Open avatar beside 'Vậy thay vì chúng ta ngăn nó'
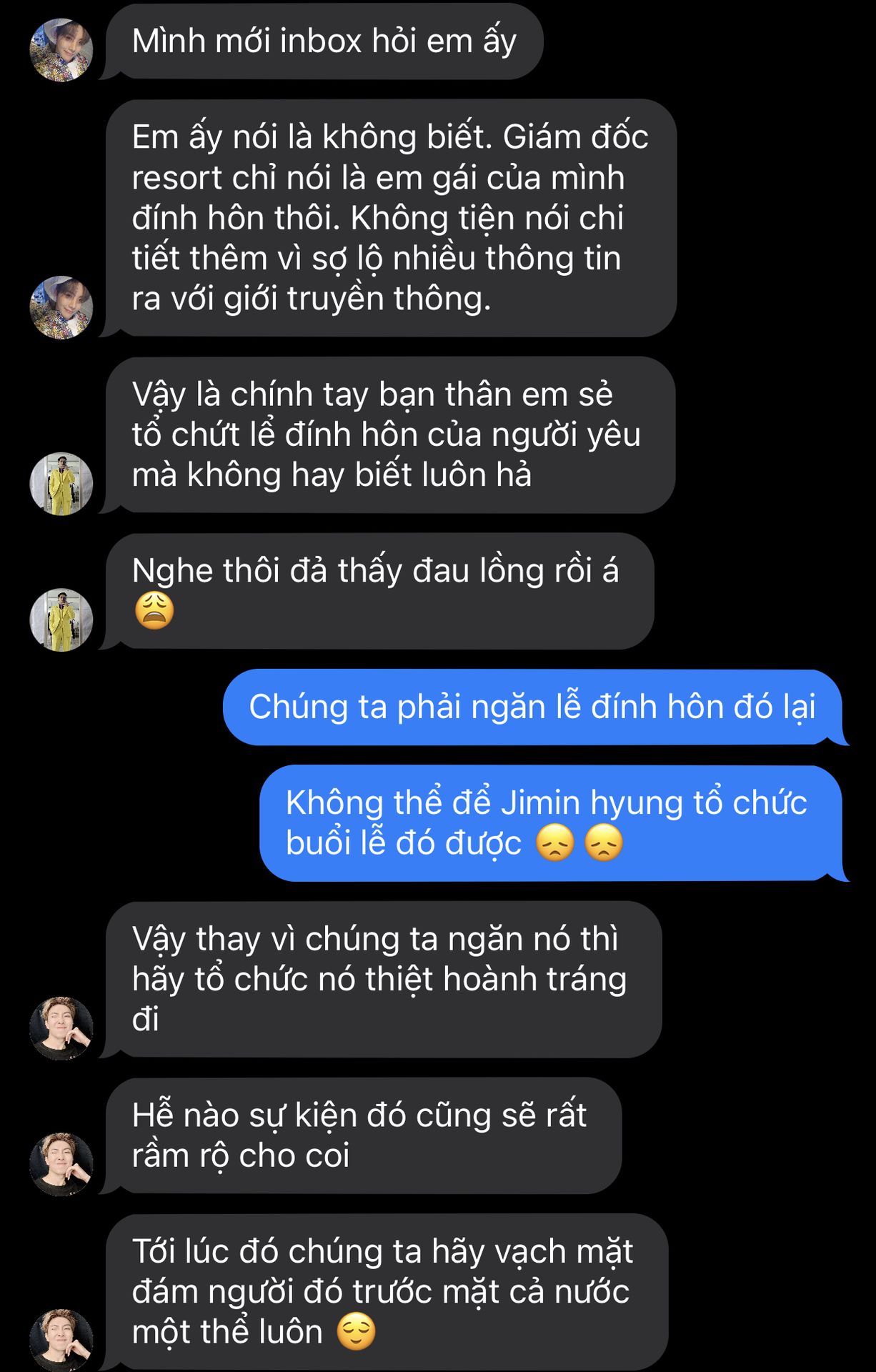 (61, 1028)
